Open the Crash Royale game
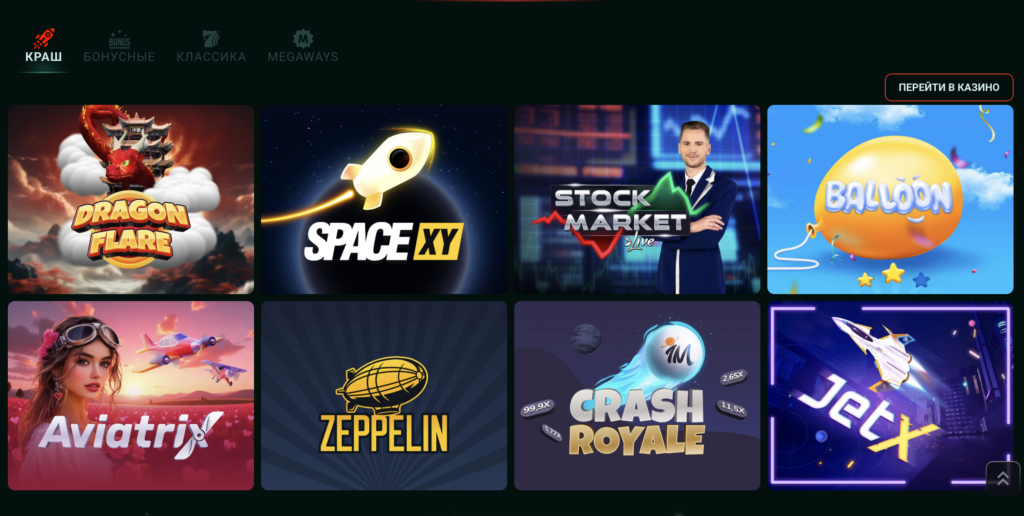This screenshot has width=1024, height=516. (637, 395)
